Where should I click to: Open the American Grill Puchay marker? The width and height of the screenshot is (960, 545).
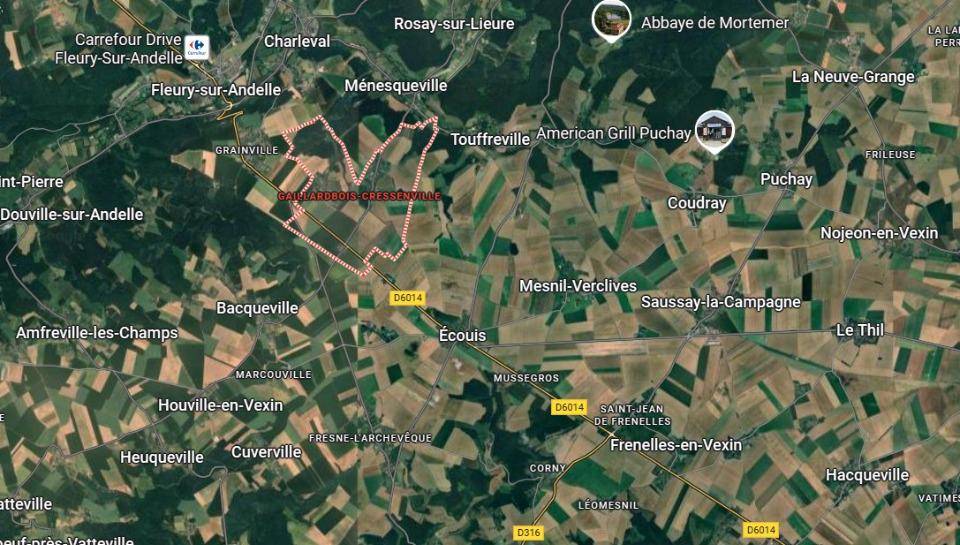[x=715, y=130]
